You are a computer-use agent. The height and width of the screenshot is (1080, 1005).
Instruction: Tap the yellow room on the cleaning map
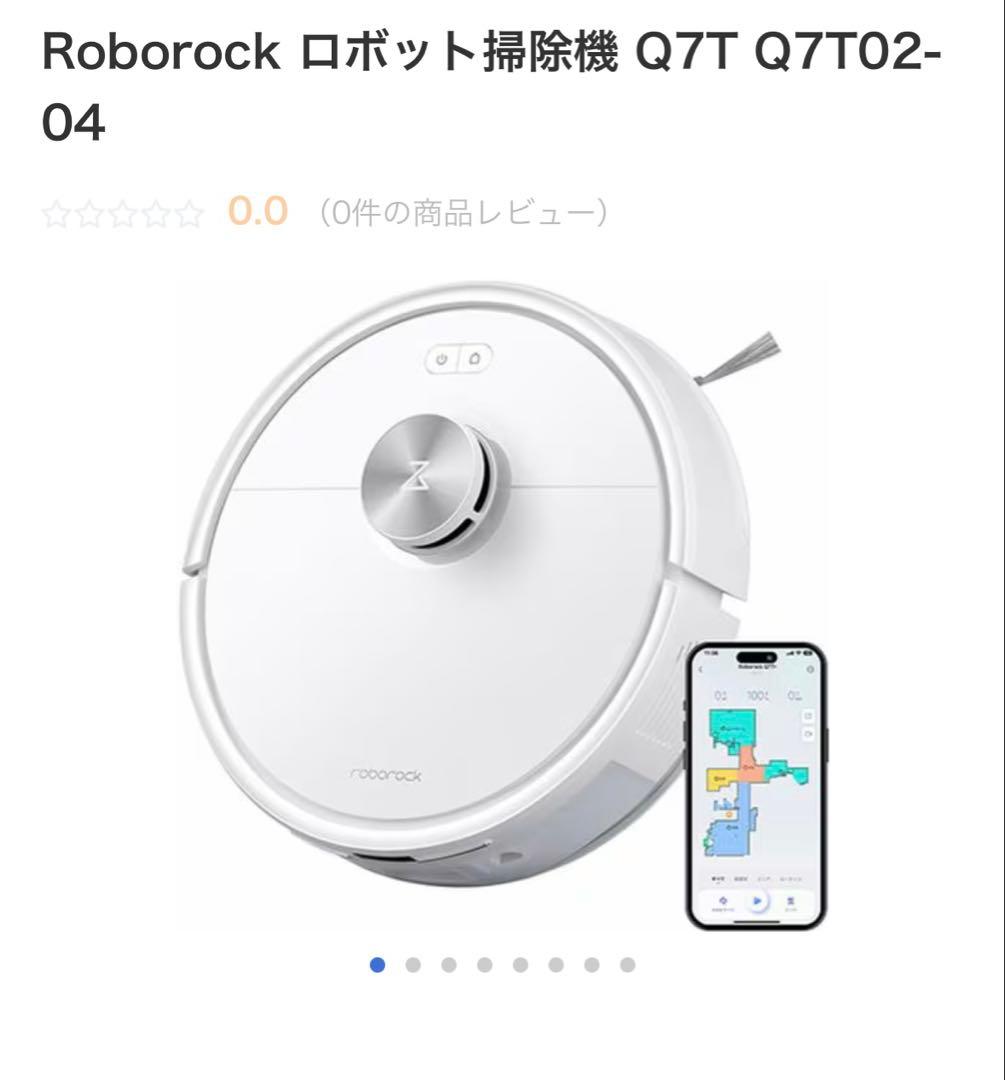click(x=719, y=776)
